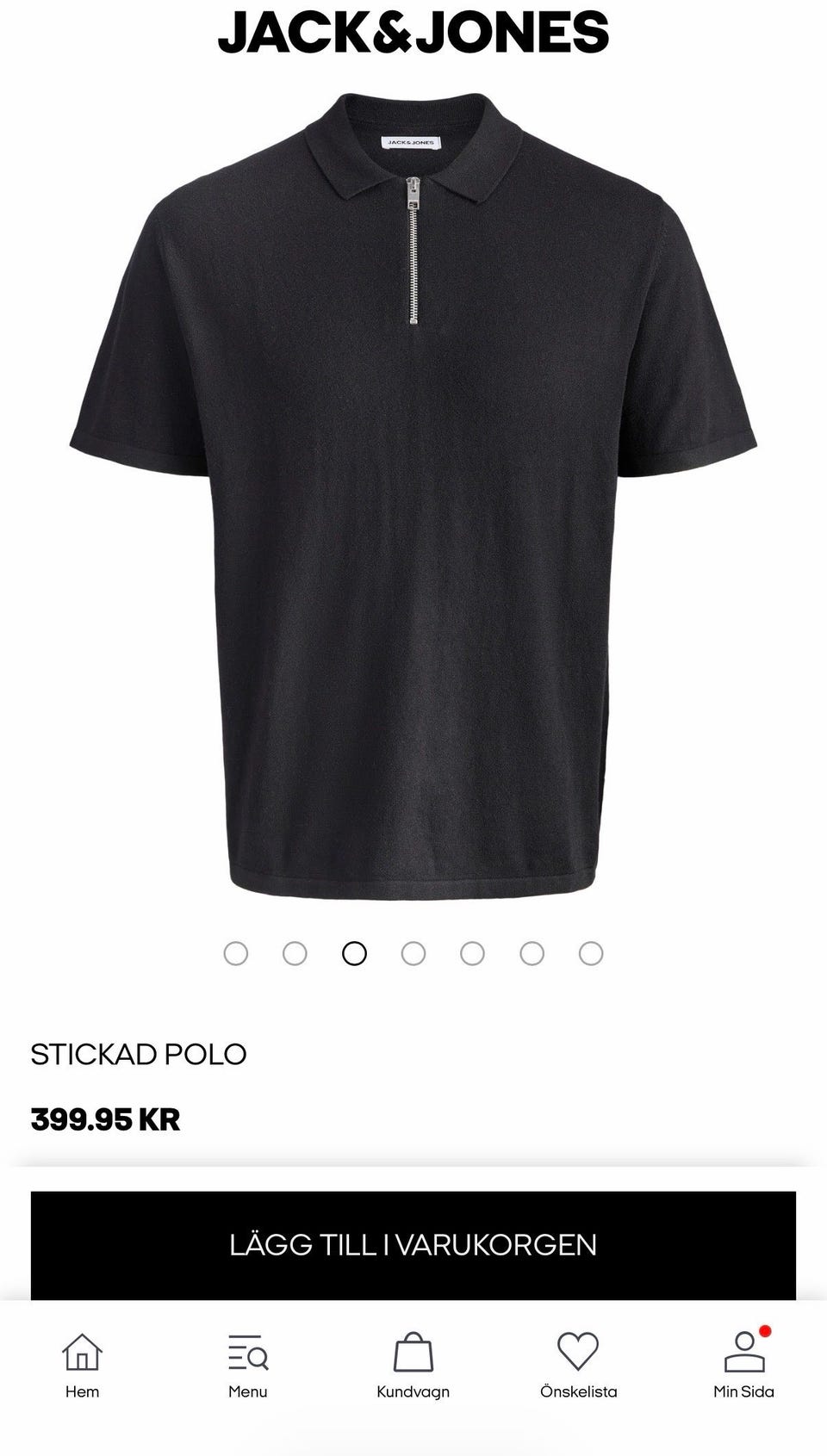
Task: Open the Kundvagn shopping bag
Action: coord(413,1366)
